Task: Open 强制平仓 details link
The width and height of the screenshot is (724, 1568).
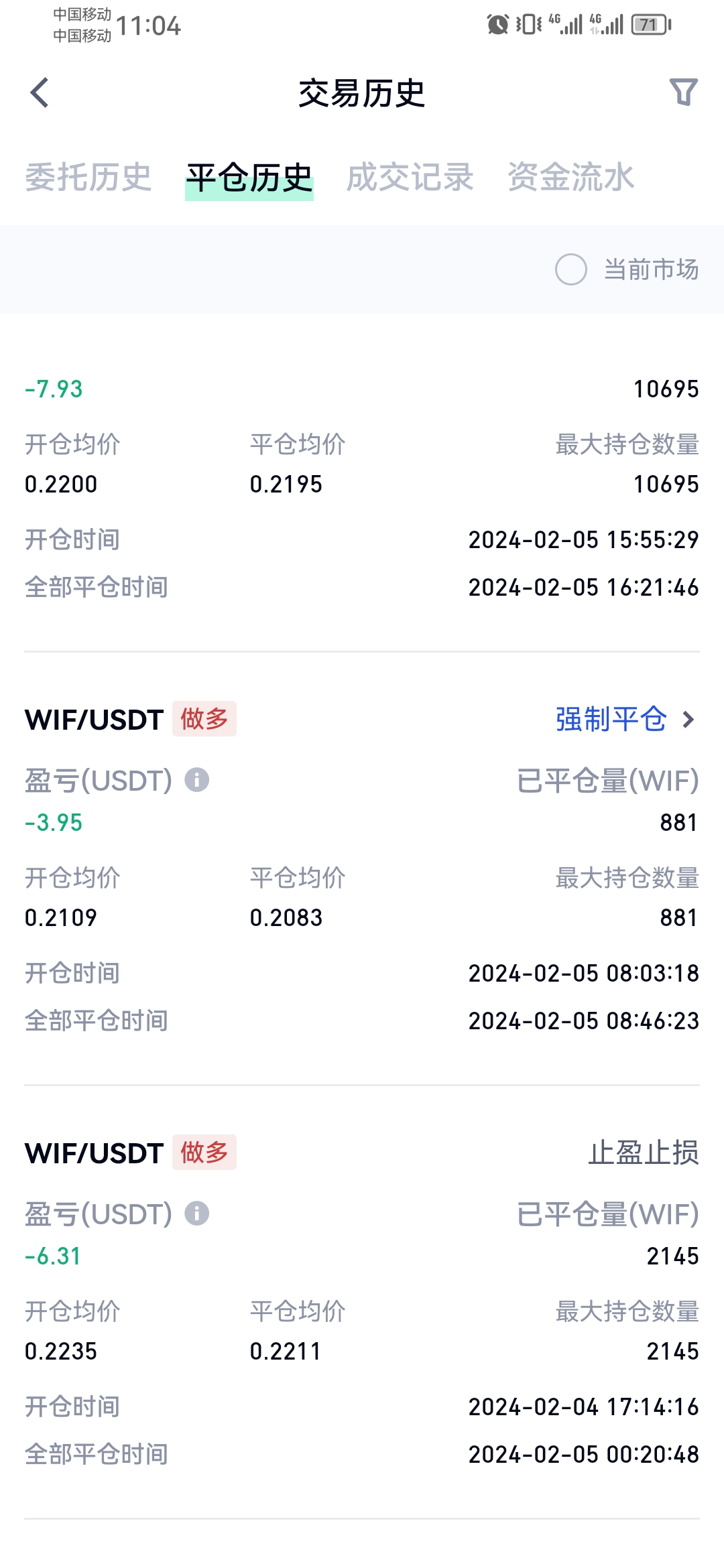Action: pos(624,720)
